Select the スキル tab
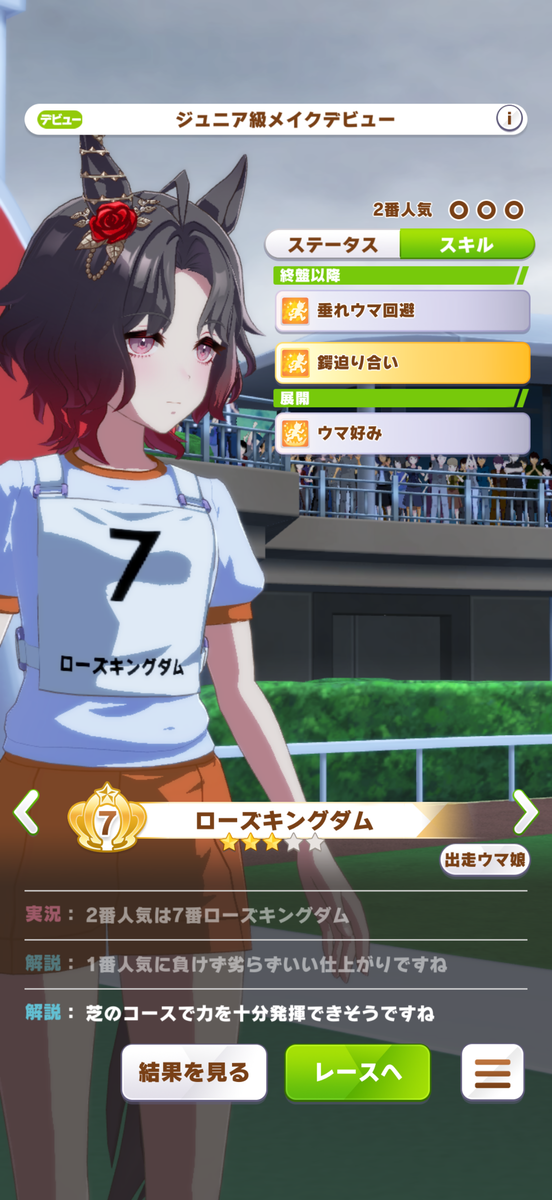This screenshot has height=1200, width=552. (467, 244)
